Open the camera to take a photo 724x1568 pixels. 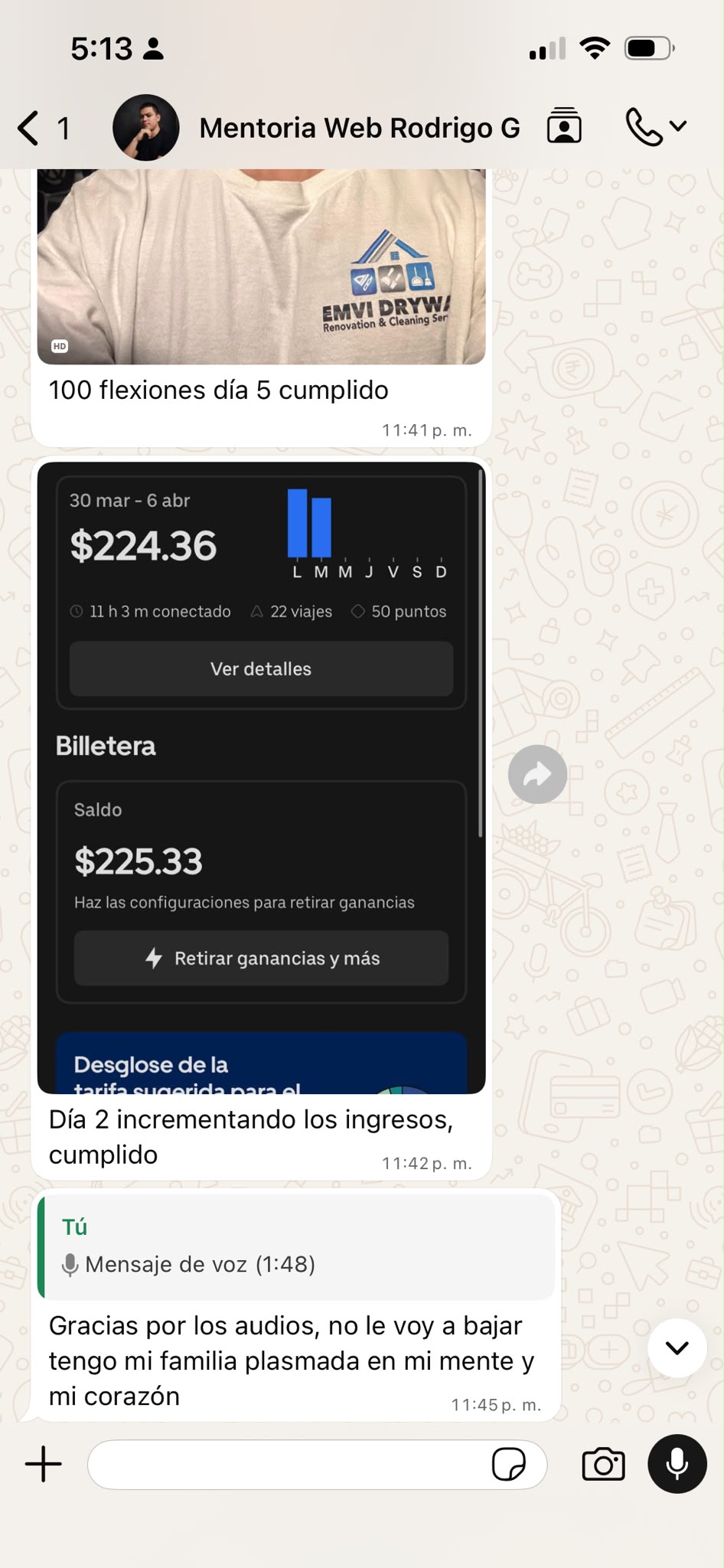coord(603,1464)
